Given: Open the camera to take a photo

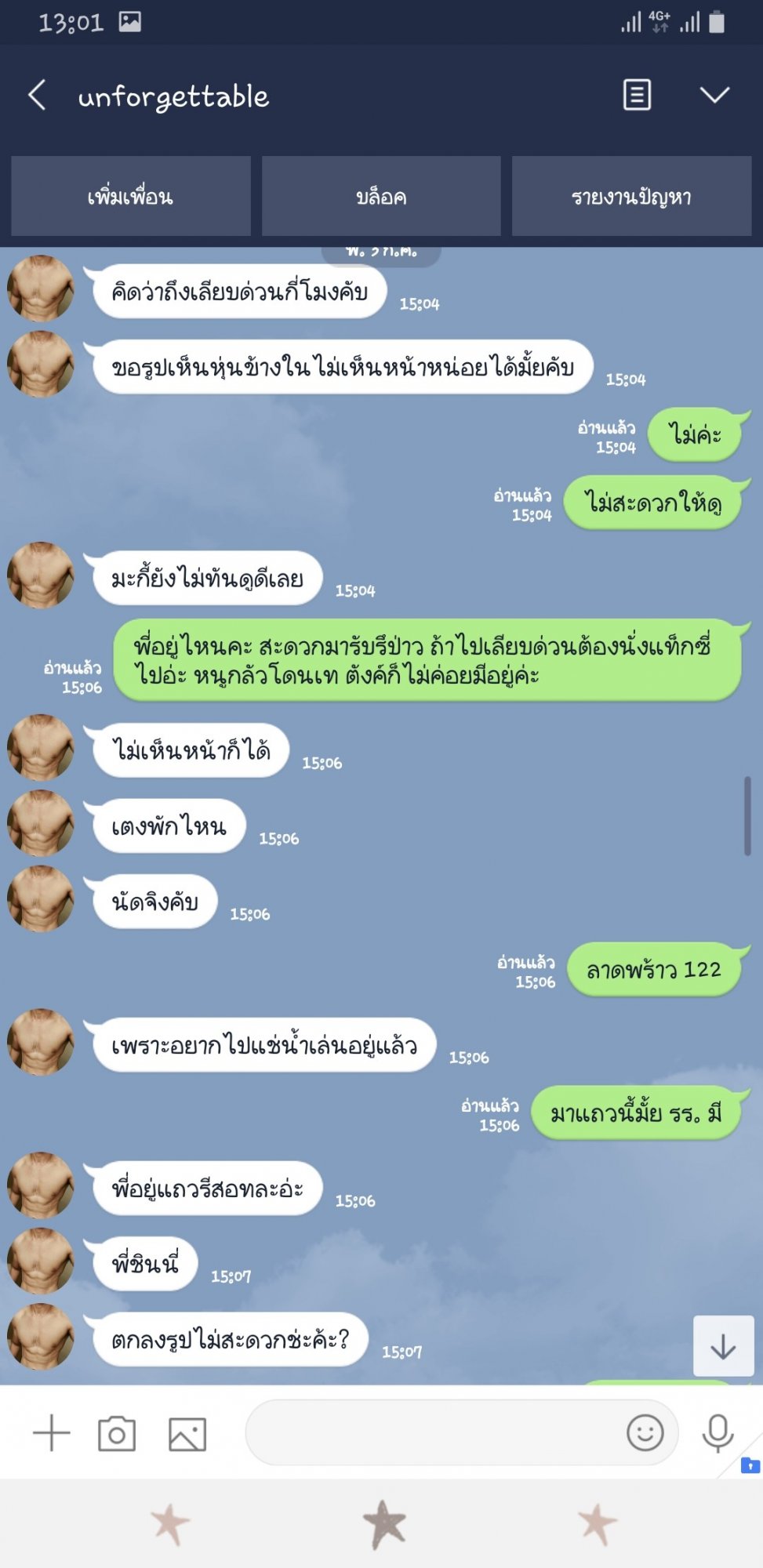Looking at the screenshot, I should (x=117, y=1434).
